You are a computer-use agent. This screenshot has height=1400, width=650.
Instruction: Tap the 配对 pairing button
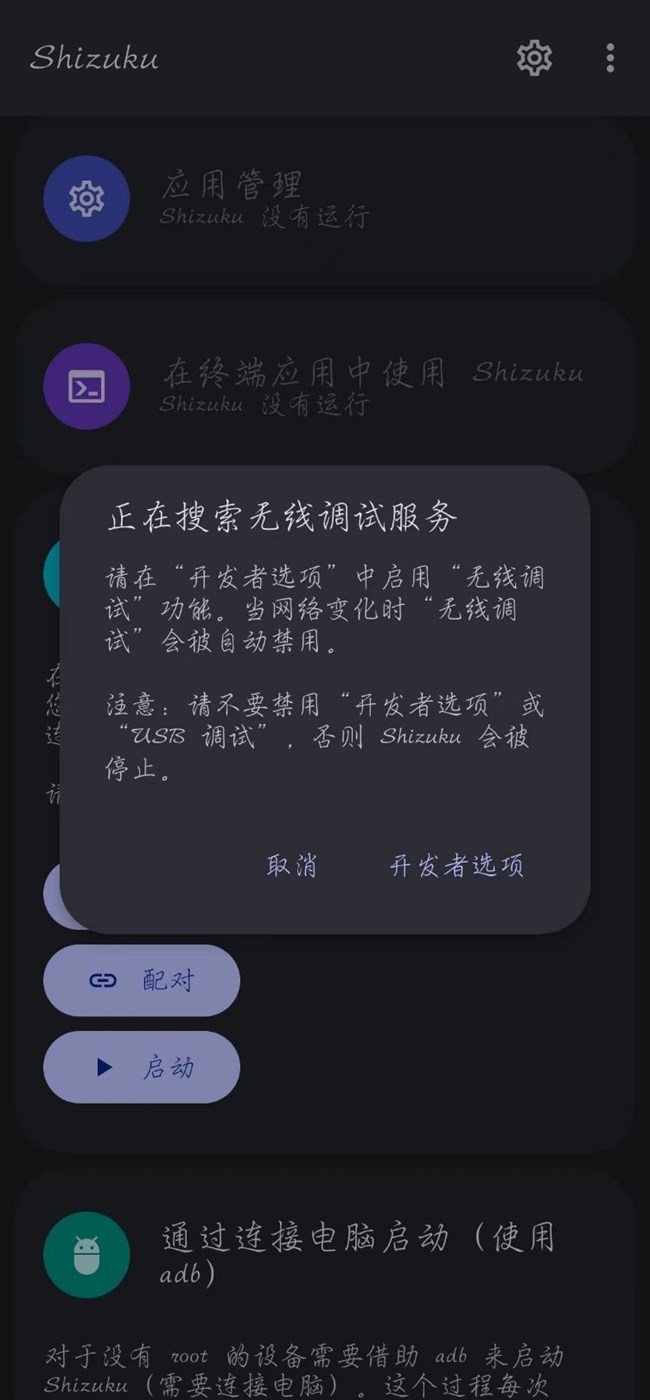click(141, 980)
